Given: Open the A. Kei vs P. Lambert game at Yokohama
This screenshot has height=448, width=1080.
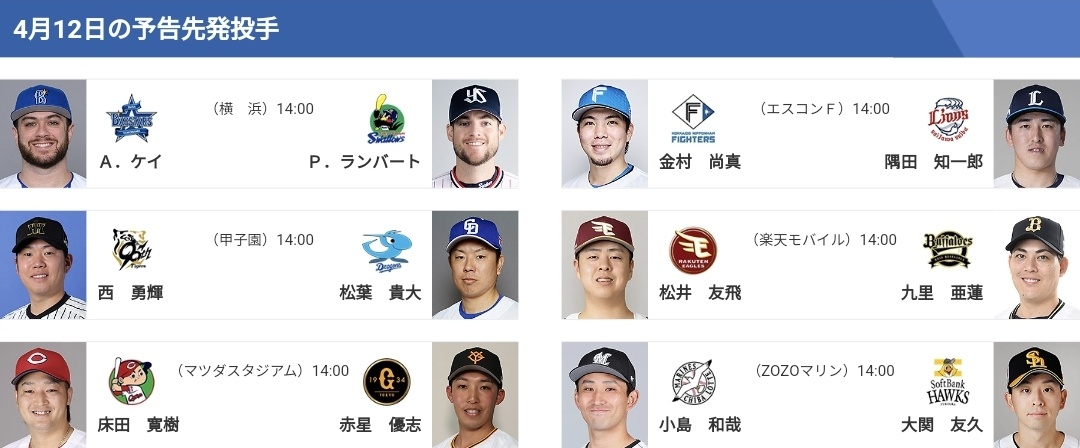Looking at the screenshot, I should click(x=259, y=134).
